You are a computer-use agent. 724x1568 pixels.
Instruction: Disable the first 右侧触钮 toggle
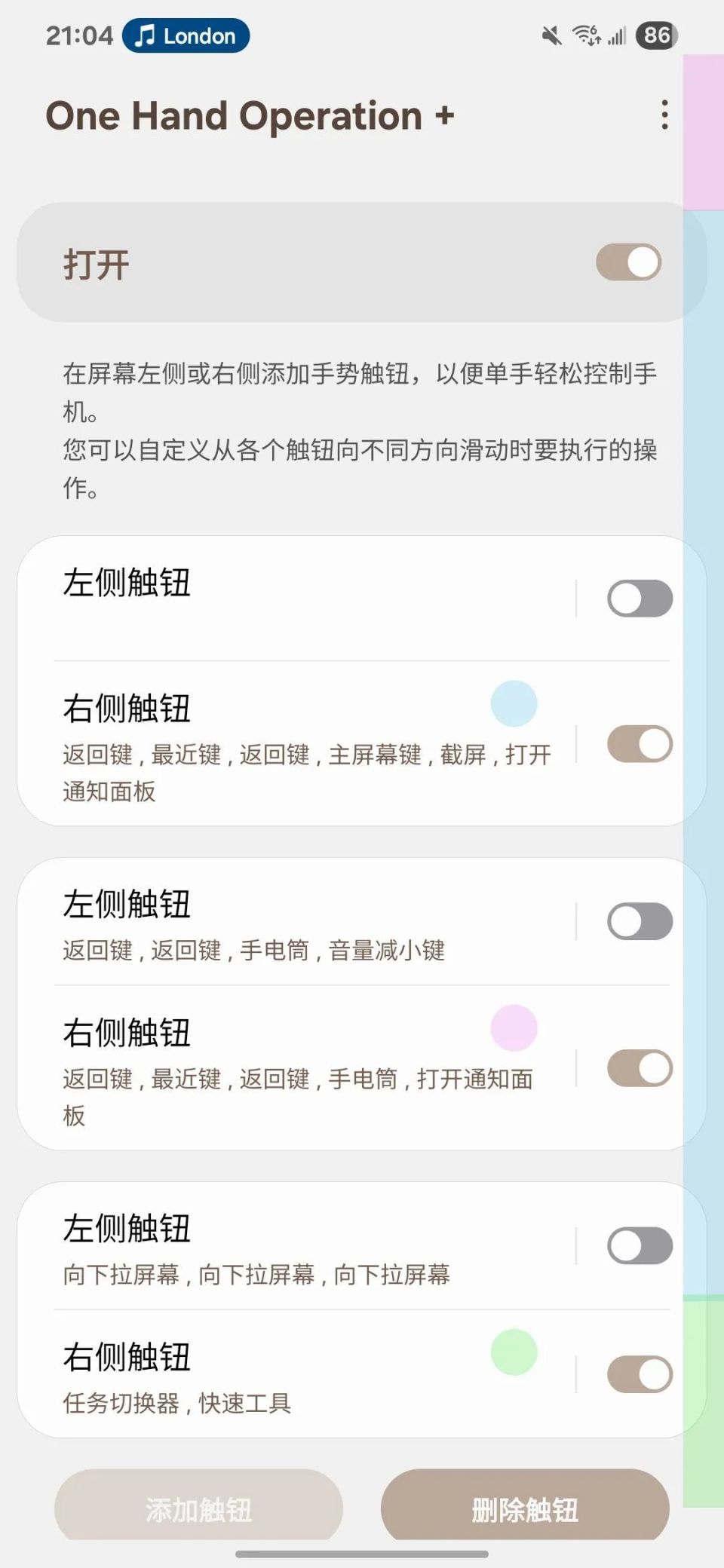[640, 743]
